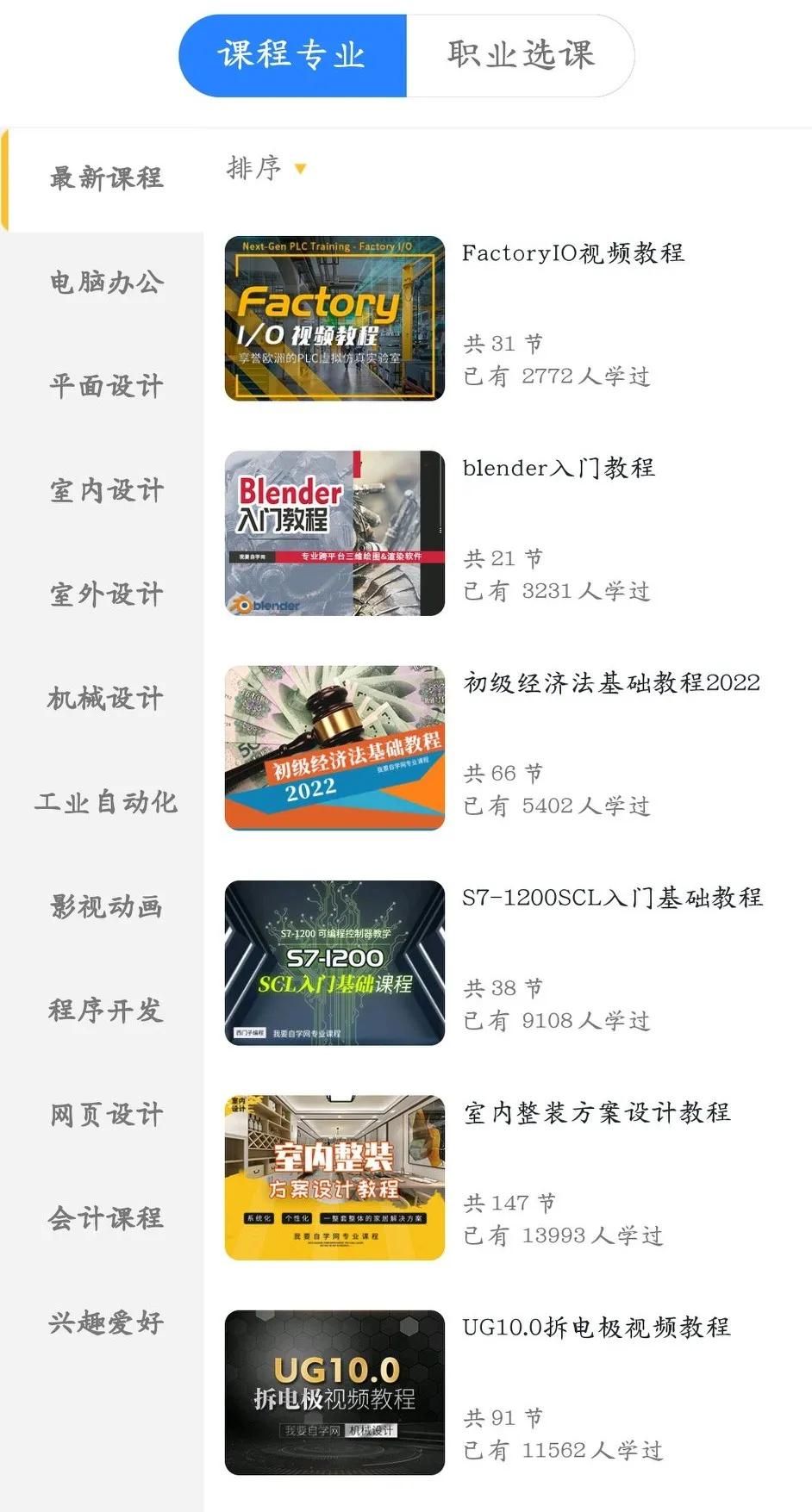Select the 课程专业 tab
Viewport: 812px width, 1512px height.
pos(292,55)
